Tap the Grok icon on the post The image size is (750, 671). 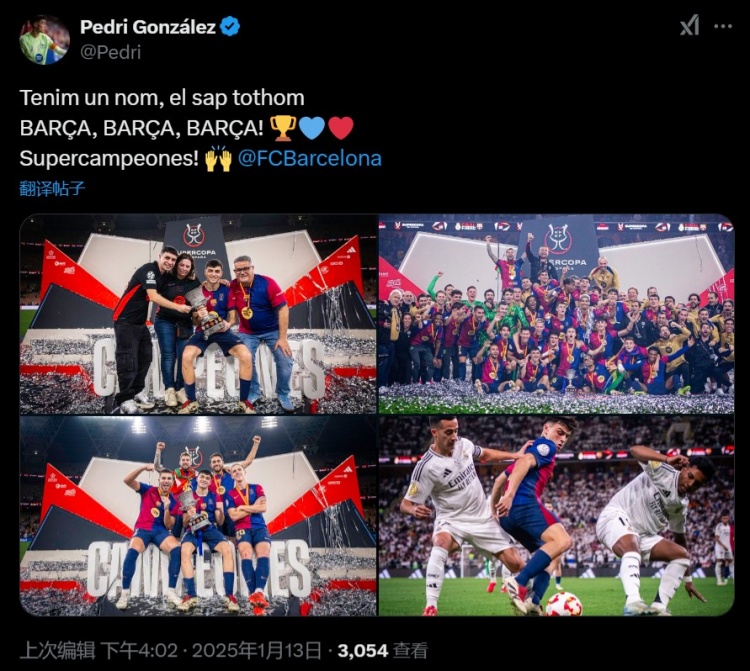click(x=689, y=27)
